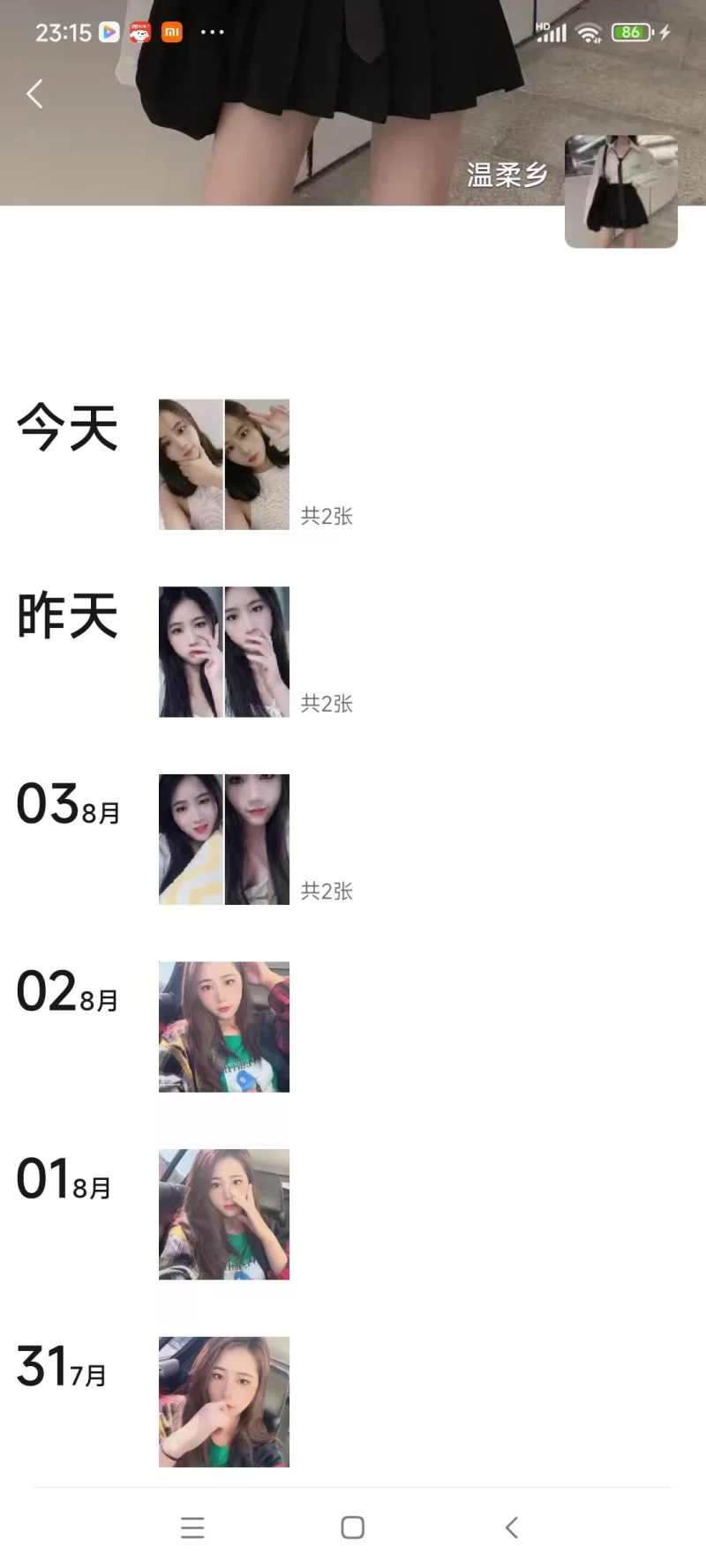Open the recent apps menu
This screenshot has width=706, height=1568.
coord(192,1527)
